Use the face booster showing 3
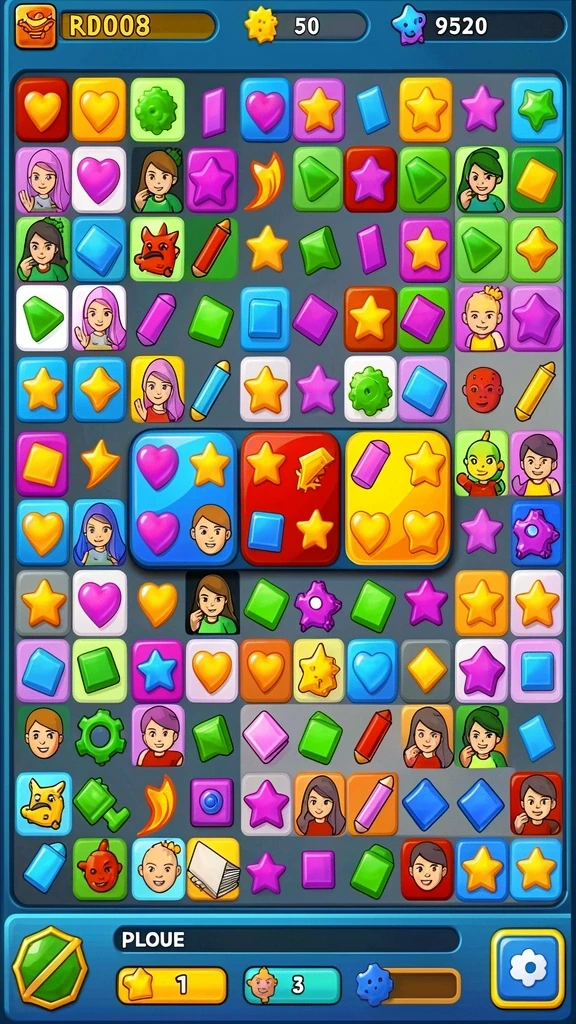Image resolution: width=576 pixels, height=1024 pixels. [x=293, y=985]
